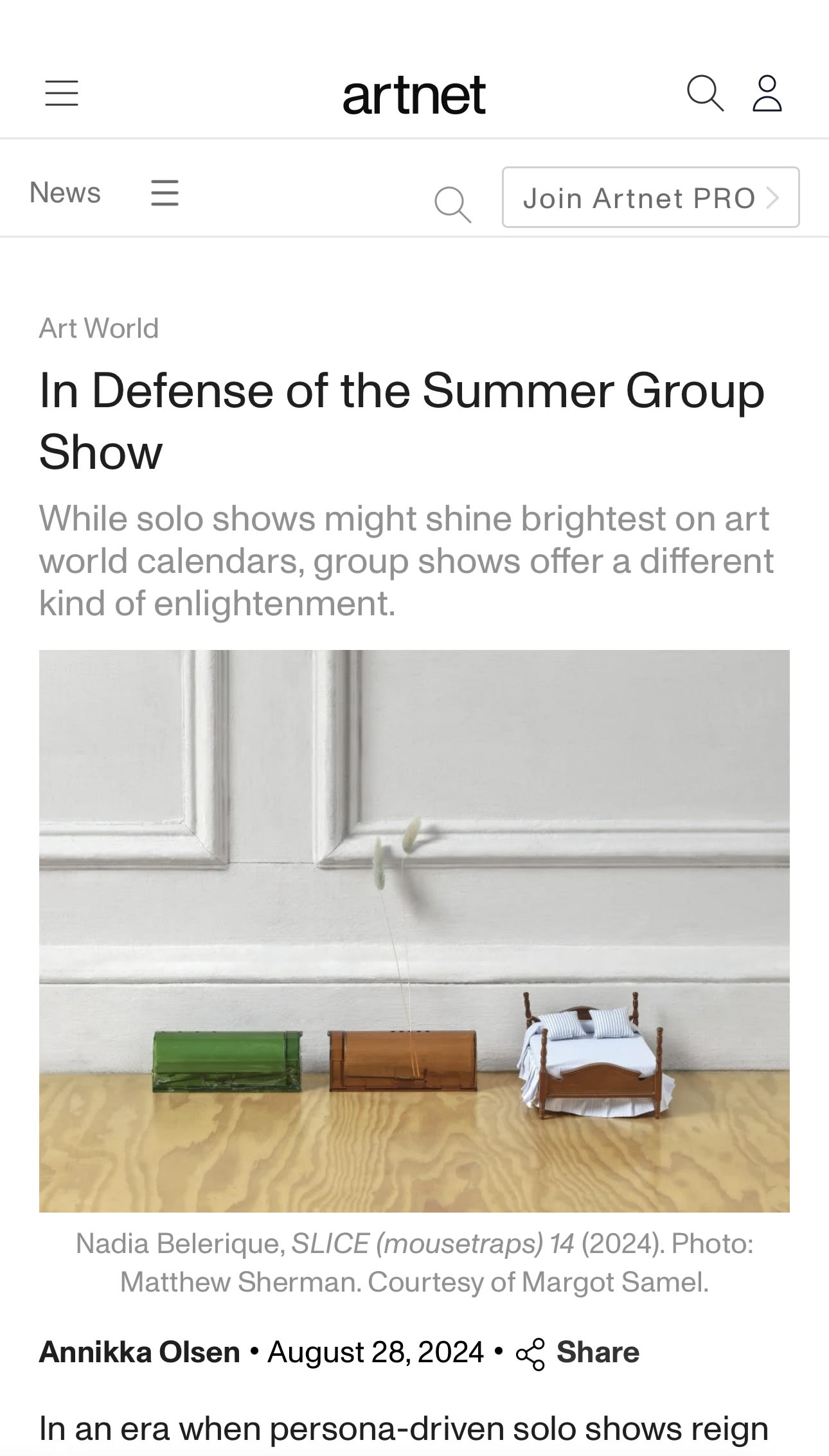The image size is (829, 1456).
Task: Share this article
Action: (x=578, y=1353)
